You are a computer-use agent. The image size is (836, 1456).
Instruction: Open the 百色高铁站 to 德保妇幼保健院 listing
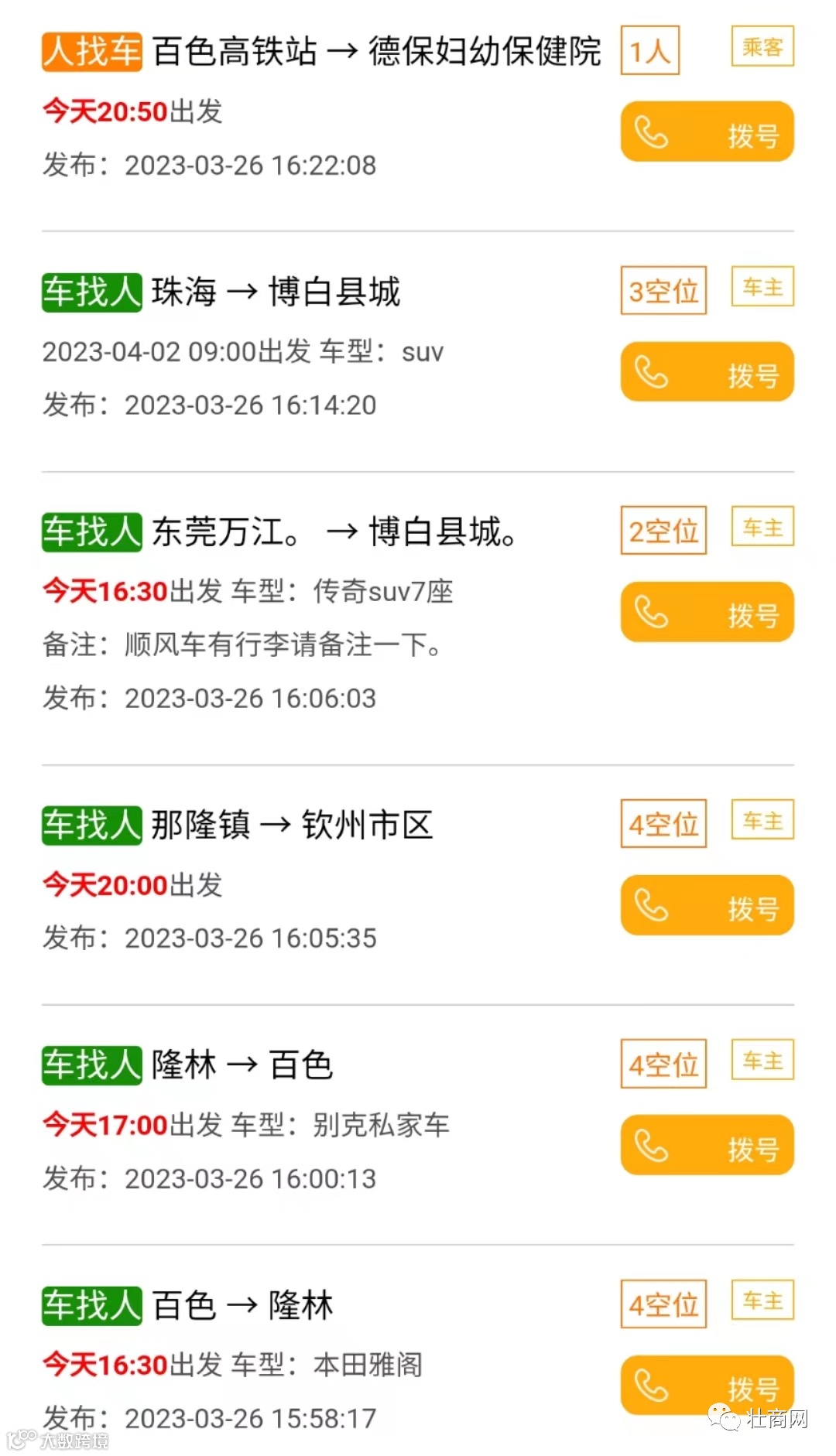tap(376, 53)
